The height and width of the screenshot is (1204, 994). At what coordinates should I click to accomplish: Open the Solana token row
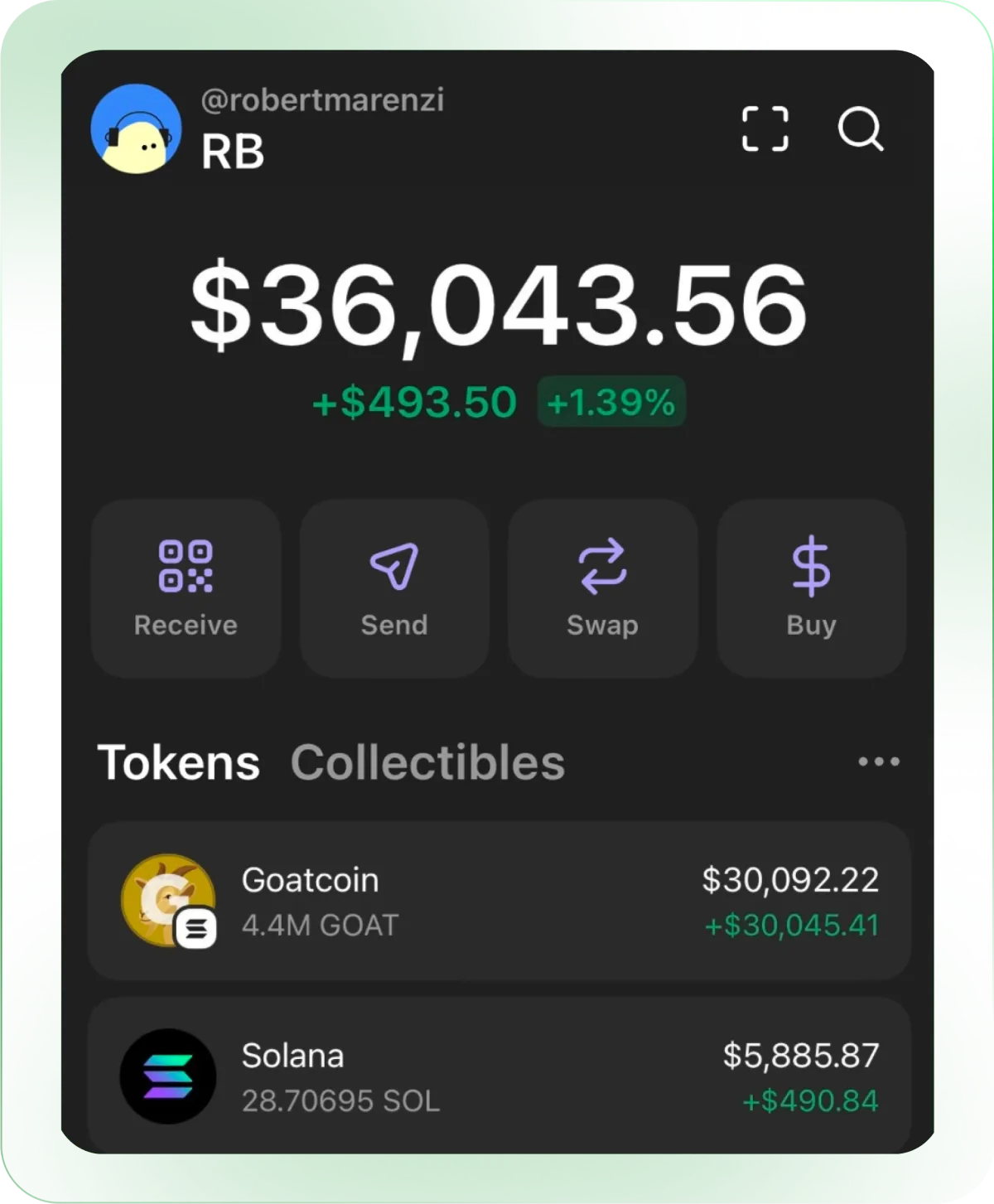tap(499, 1076)
